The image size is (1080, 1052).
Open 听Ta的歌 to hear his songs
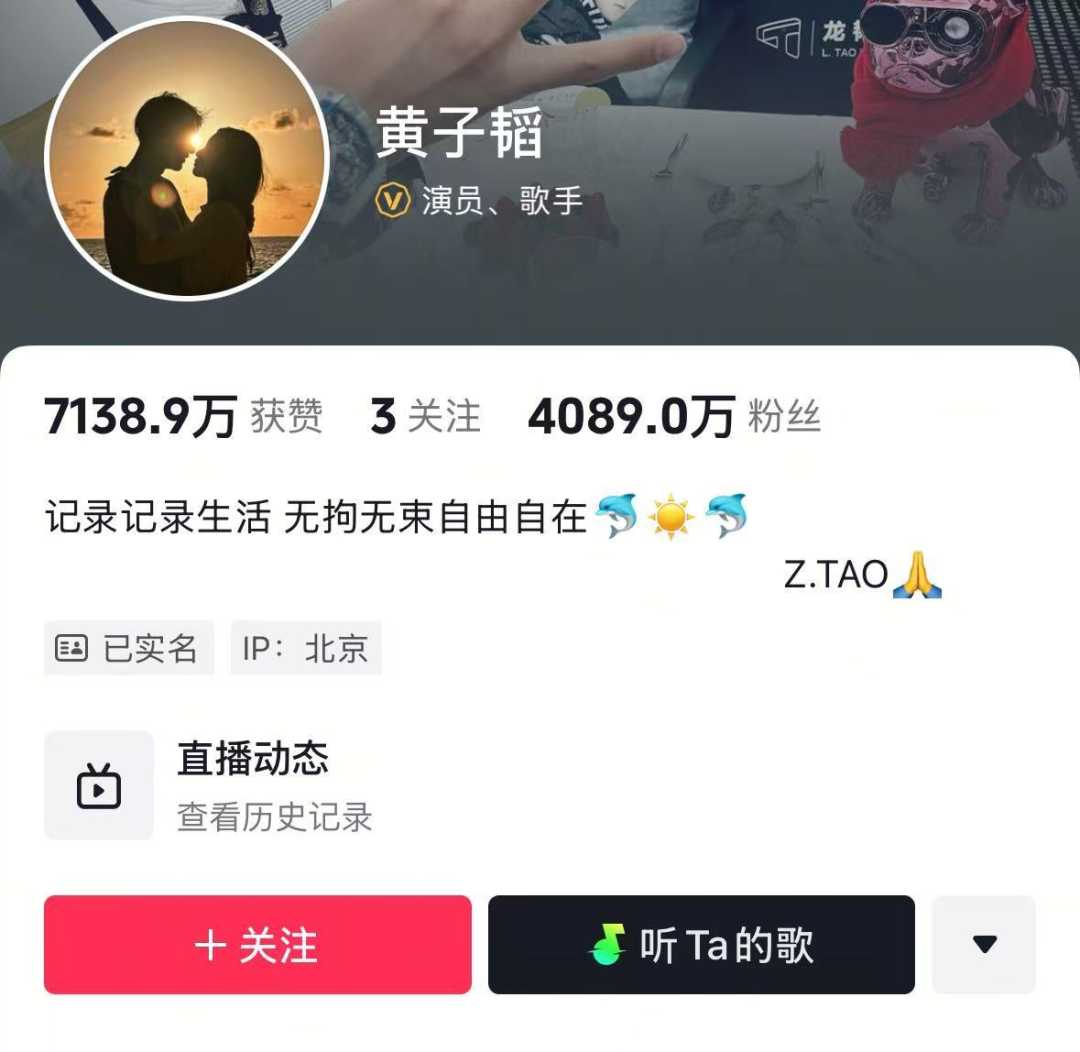tap(701, 945)
